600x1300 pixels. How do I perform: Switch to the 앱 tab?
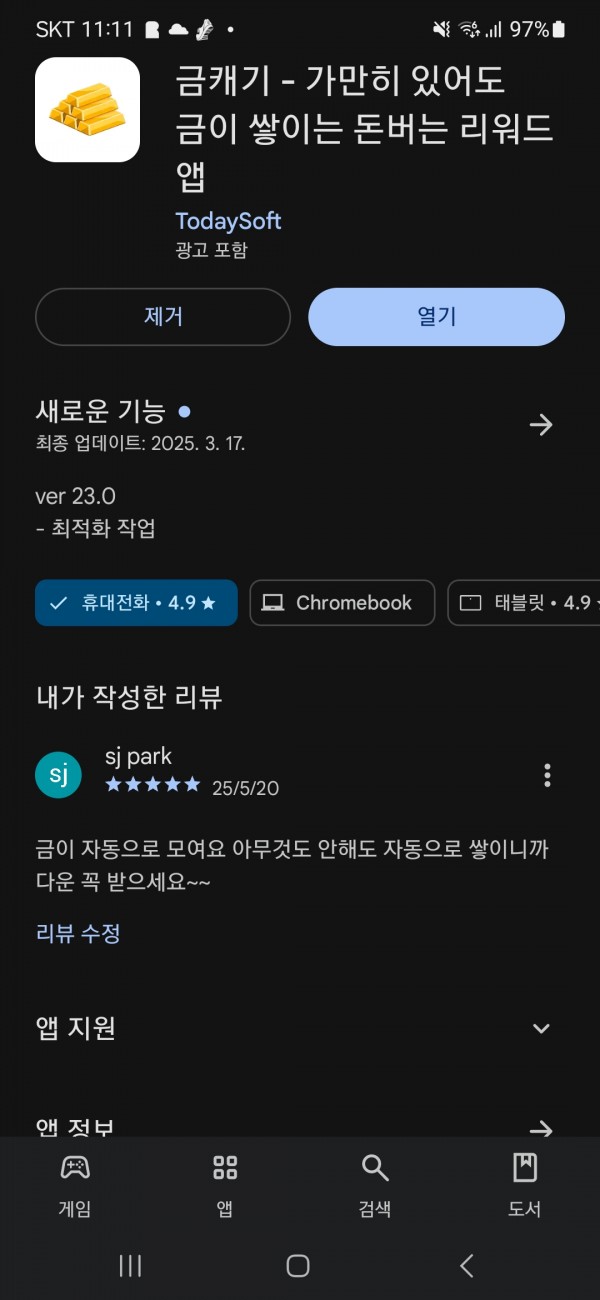225,1185
